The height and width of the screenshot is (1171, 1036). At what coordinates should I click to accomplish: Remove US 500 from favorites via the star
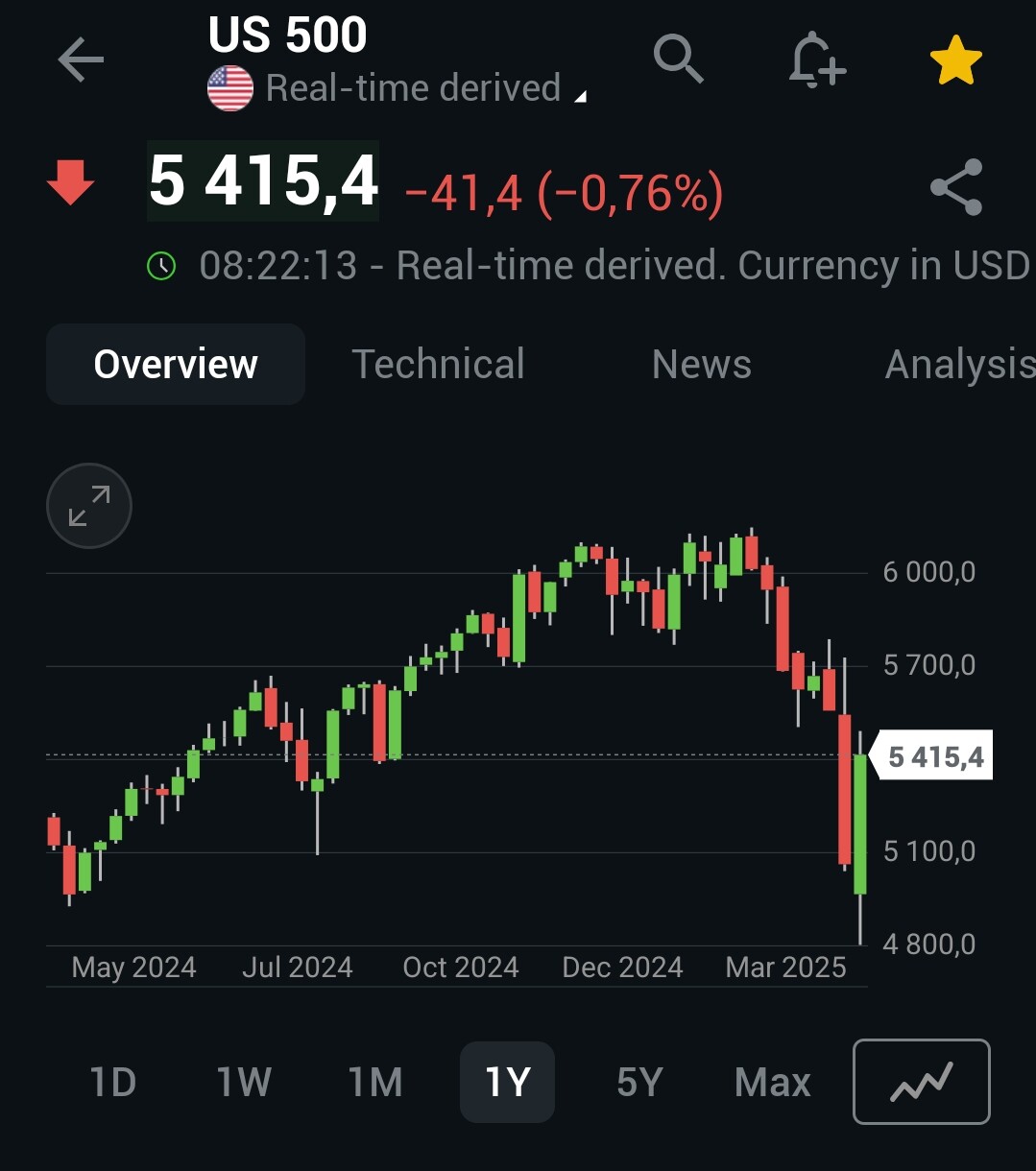tap(955, 62)
